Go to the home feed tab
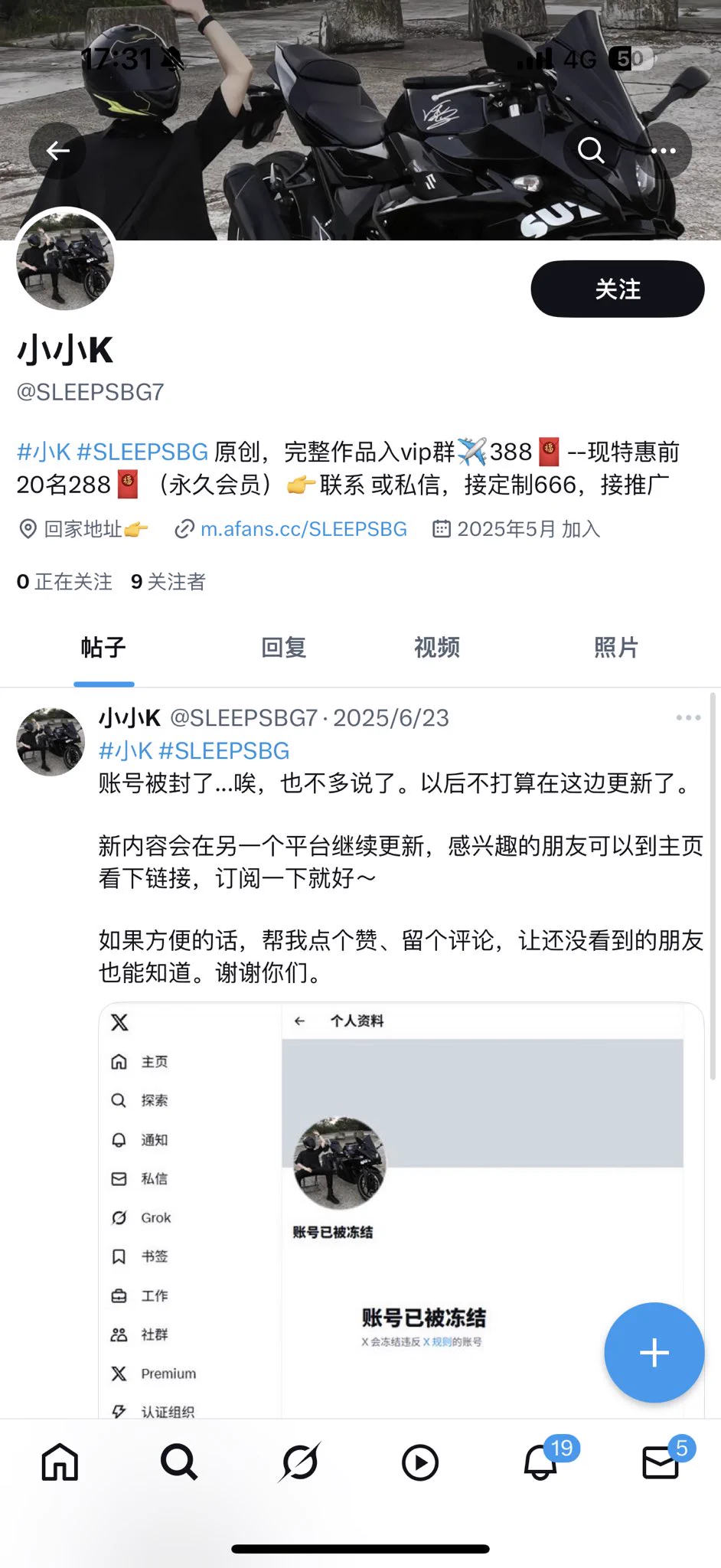Image resolution: width=721 pixels, height=1568 pixels. click(x=60, y=1462)
